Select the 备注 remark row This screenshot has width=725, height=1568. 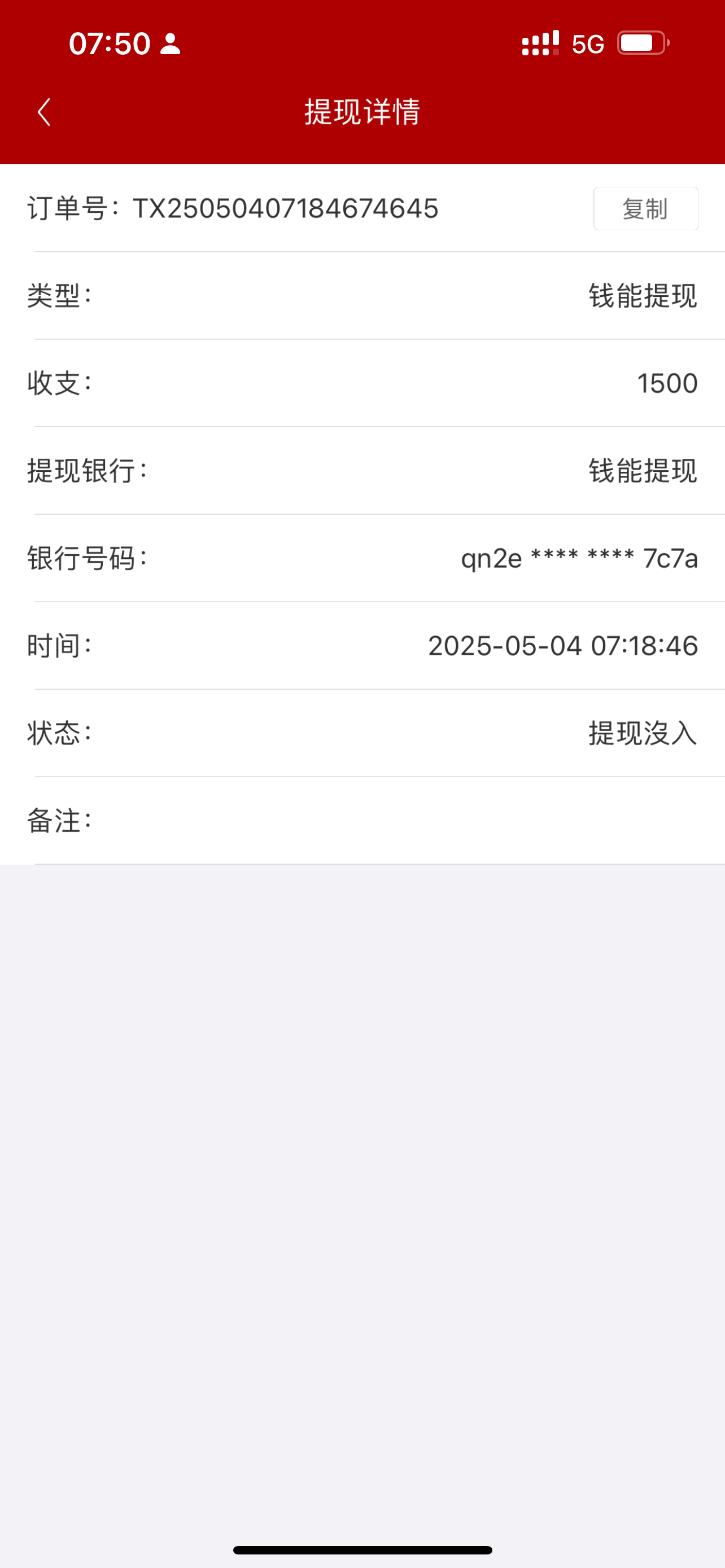(362, 822)
